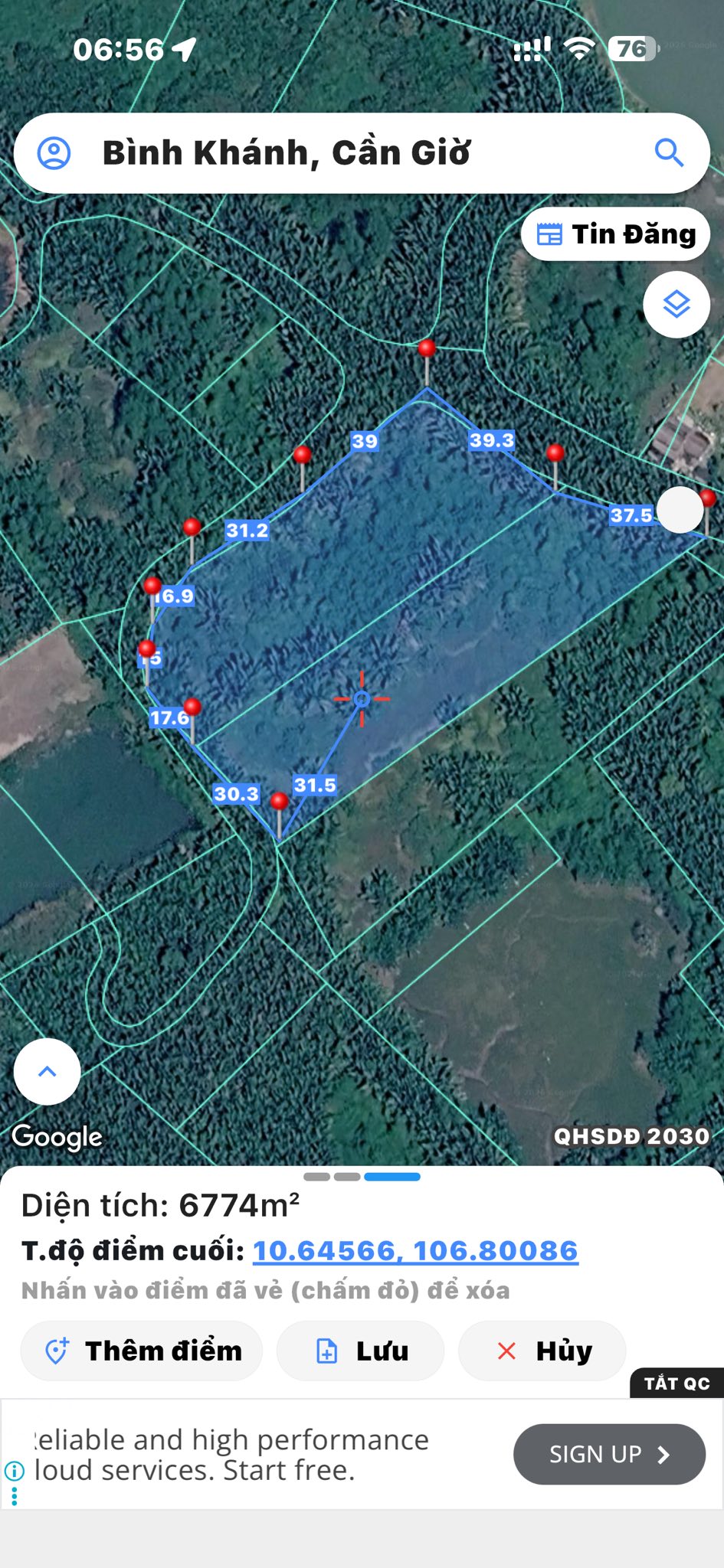
Task: Open the last point coordinates link
Action: coord(415,1250)
